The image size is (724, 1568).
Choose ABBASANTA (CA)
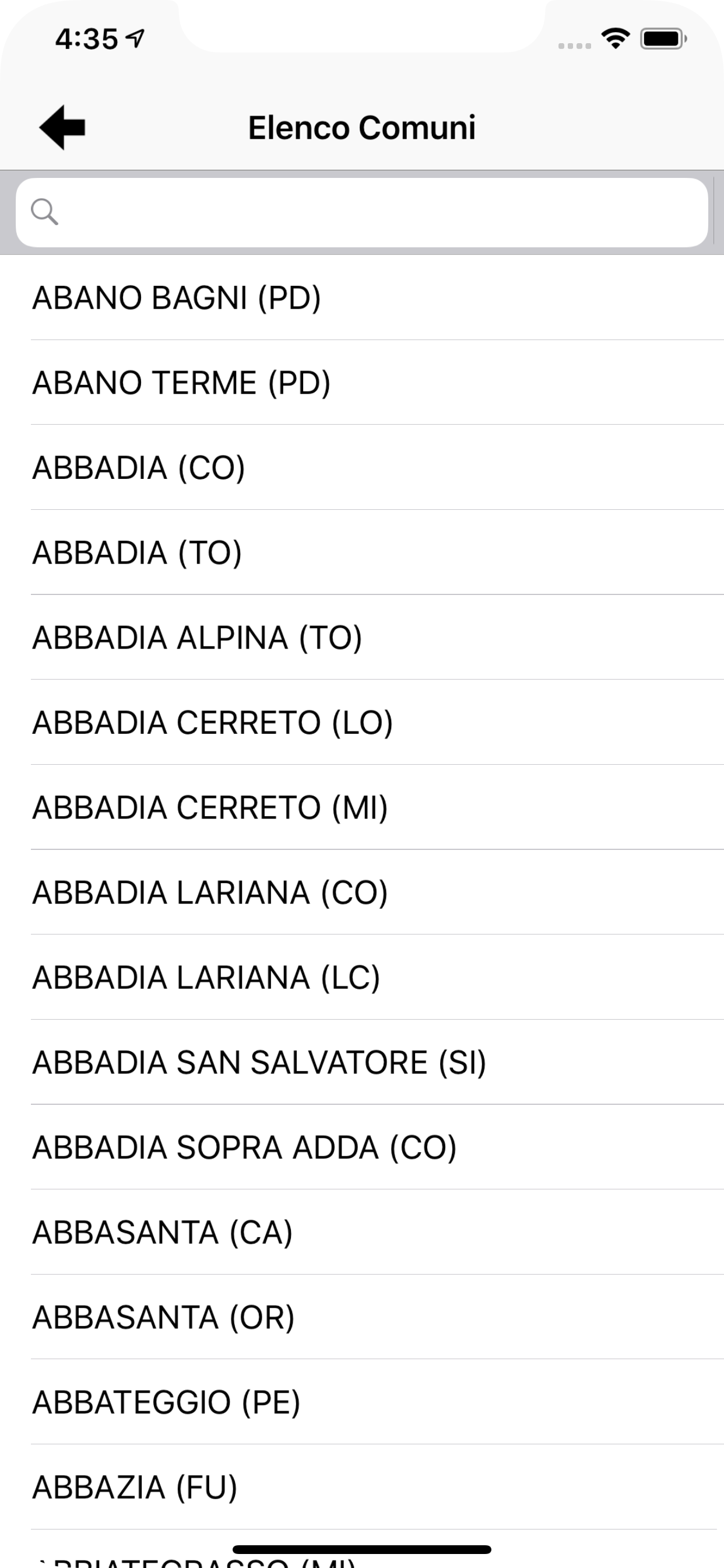pos(362,1233)
